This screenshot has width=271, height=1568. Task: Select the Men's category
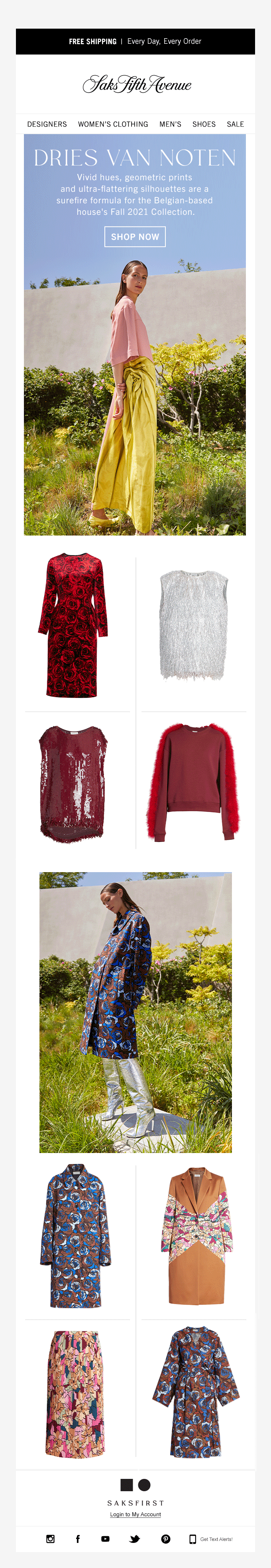[x=170, y=124]
